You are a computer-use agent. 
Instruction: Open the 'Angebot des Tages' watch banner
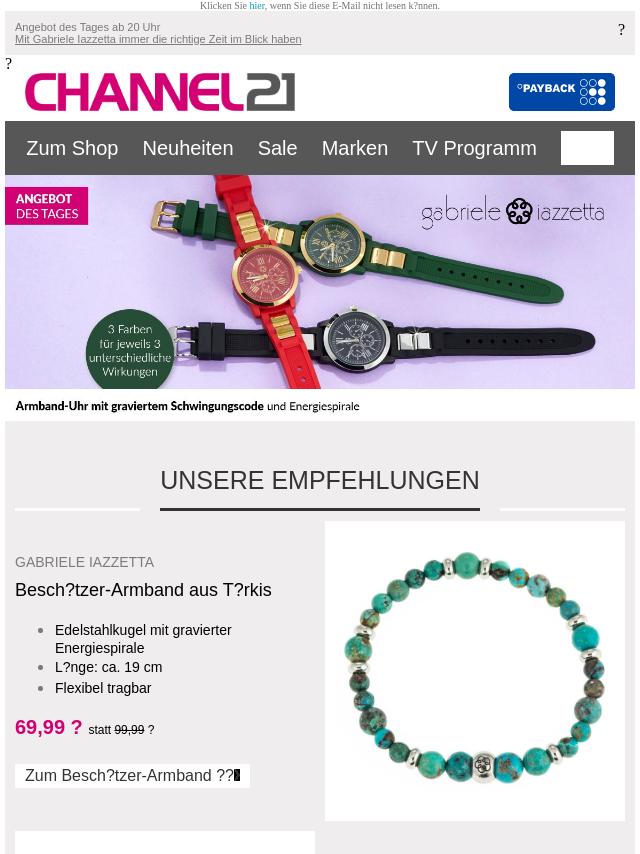320,295
